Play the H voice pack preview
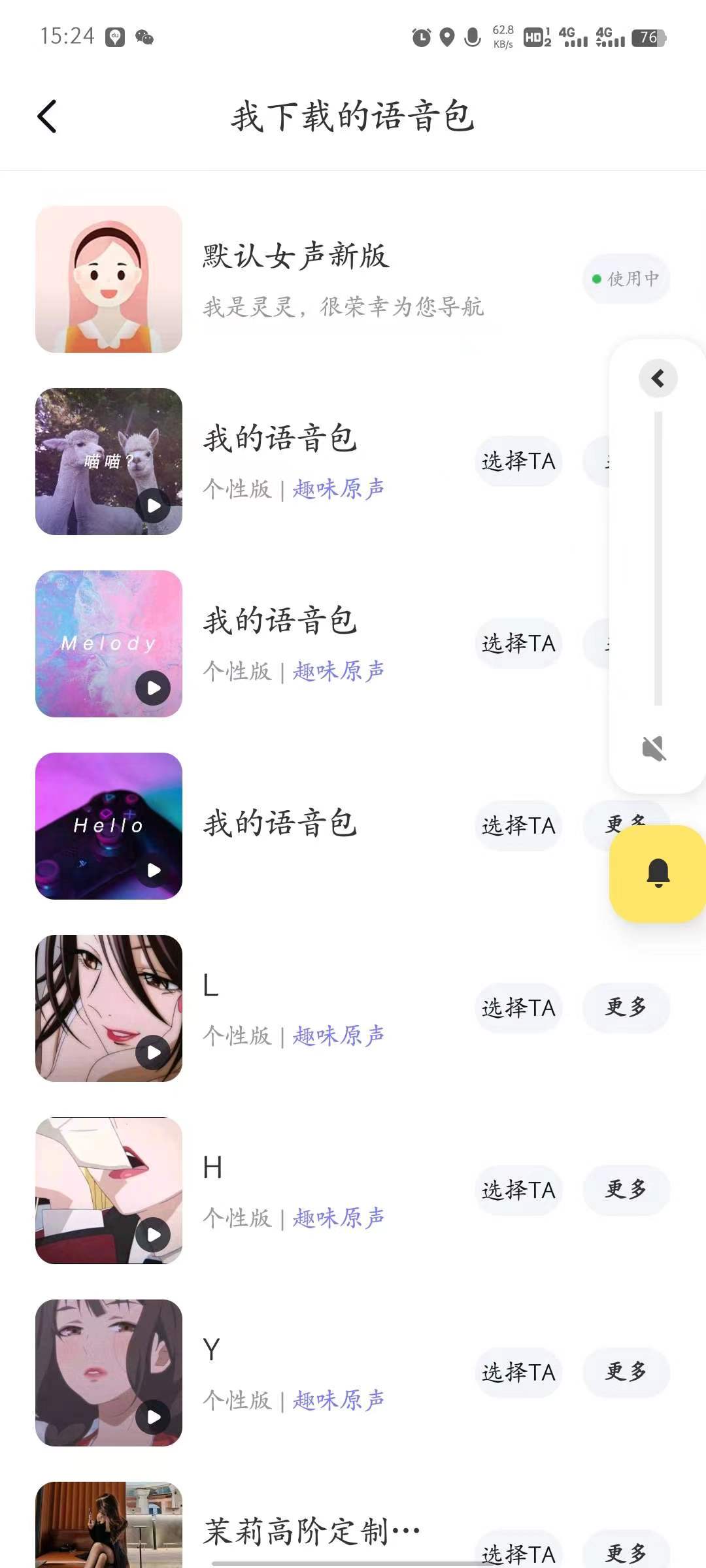Image resolution: width=706 pixels, height=1568 pixels. [x=154, y=1234]
